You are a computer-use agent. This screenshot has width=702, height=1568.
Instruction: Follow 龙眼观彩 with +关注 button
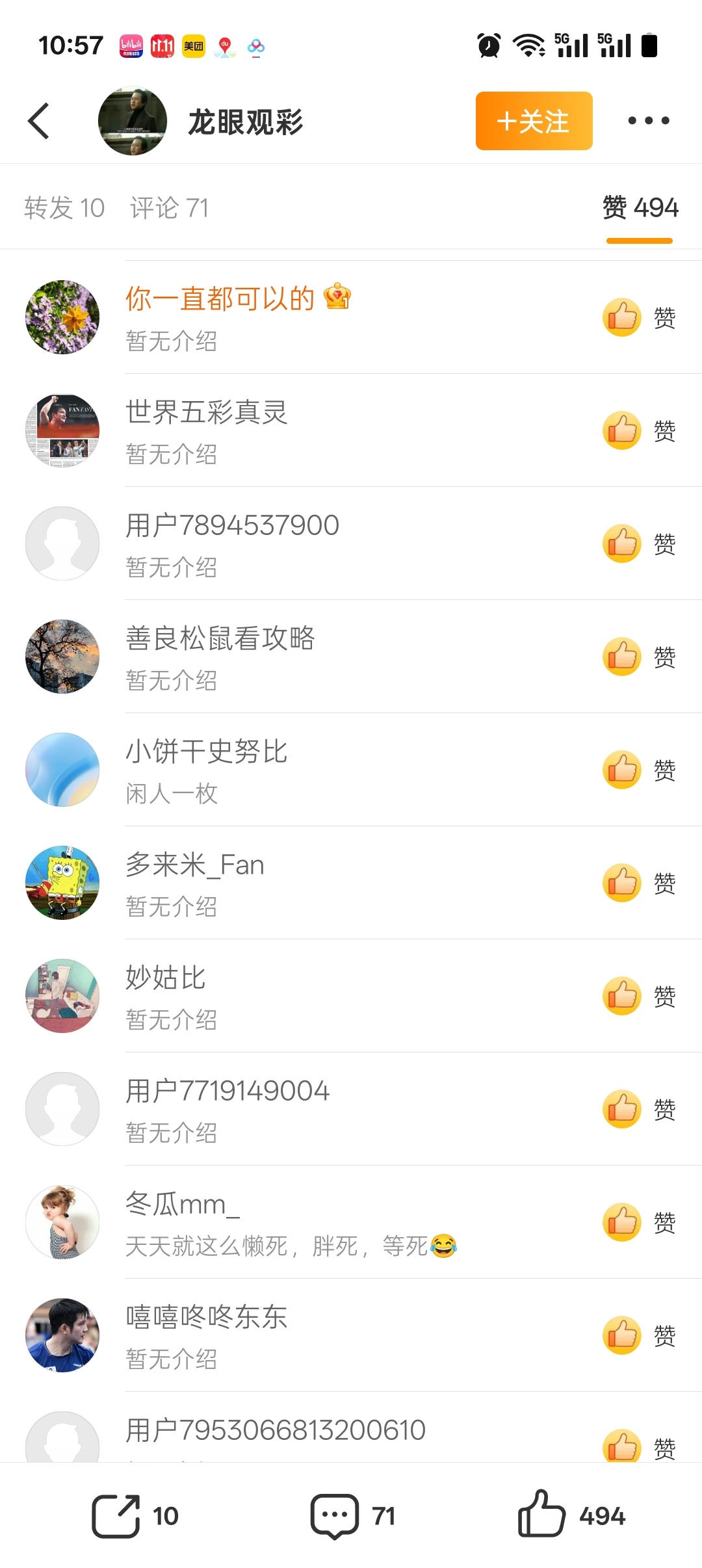(x=534, y=121)
